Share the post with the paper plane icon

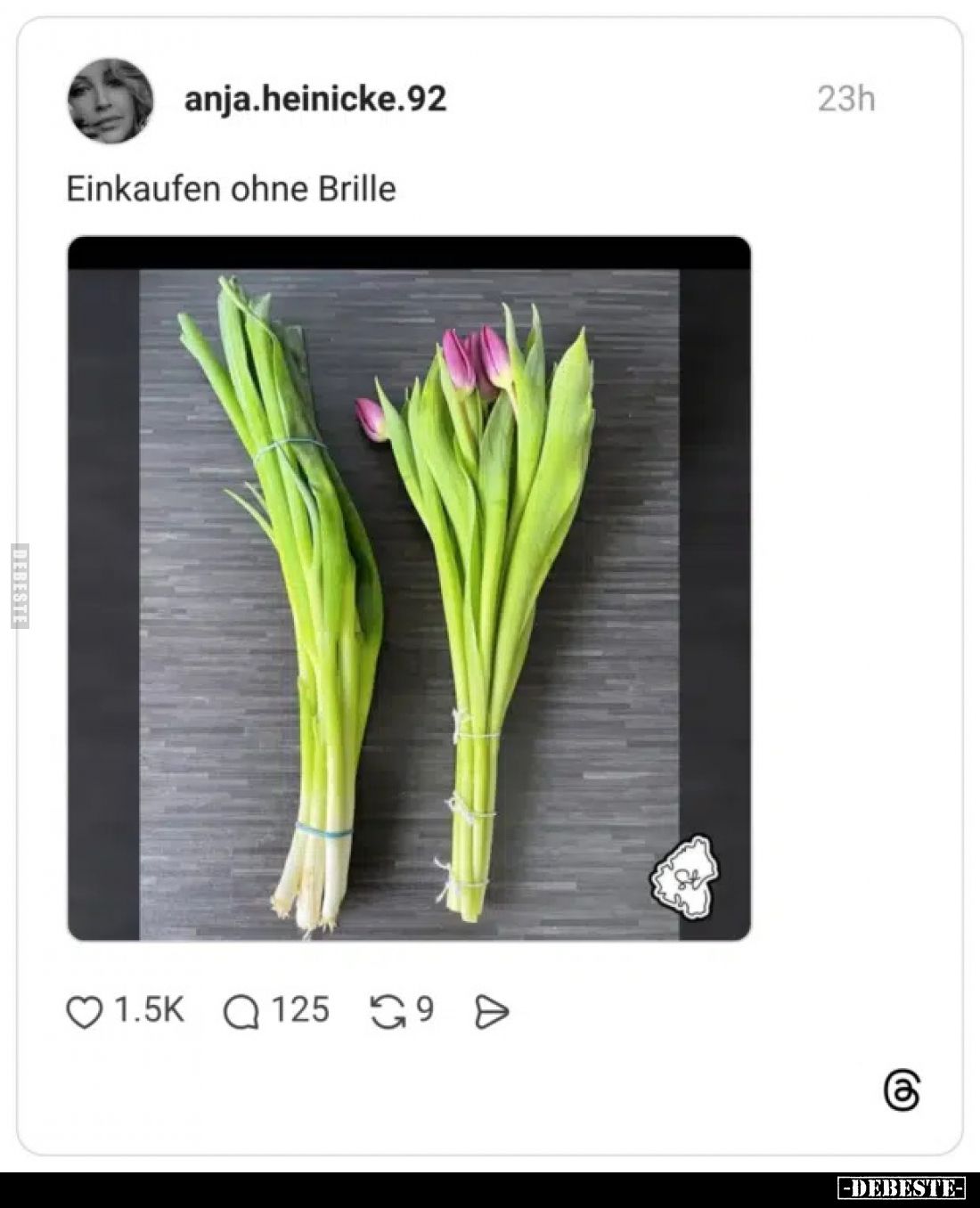(x=494, y=1011)
